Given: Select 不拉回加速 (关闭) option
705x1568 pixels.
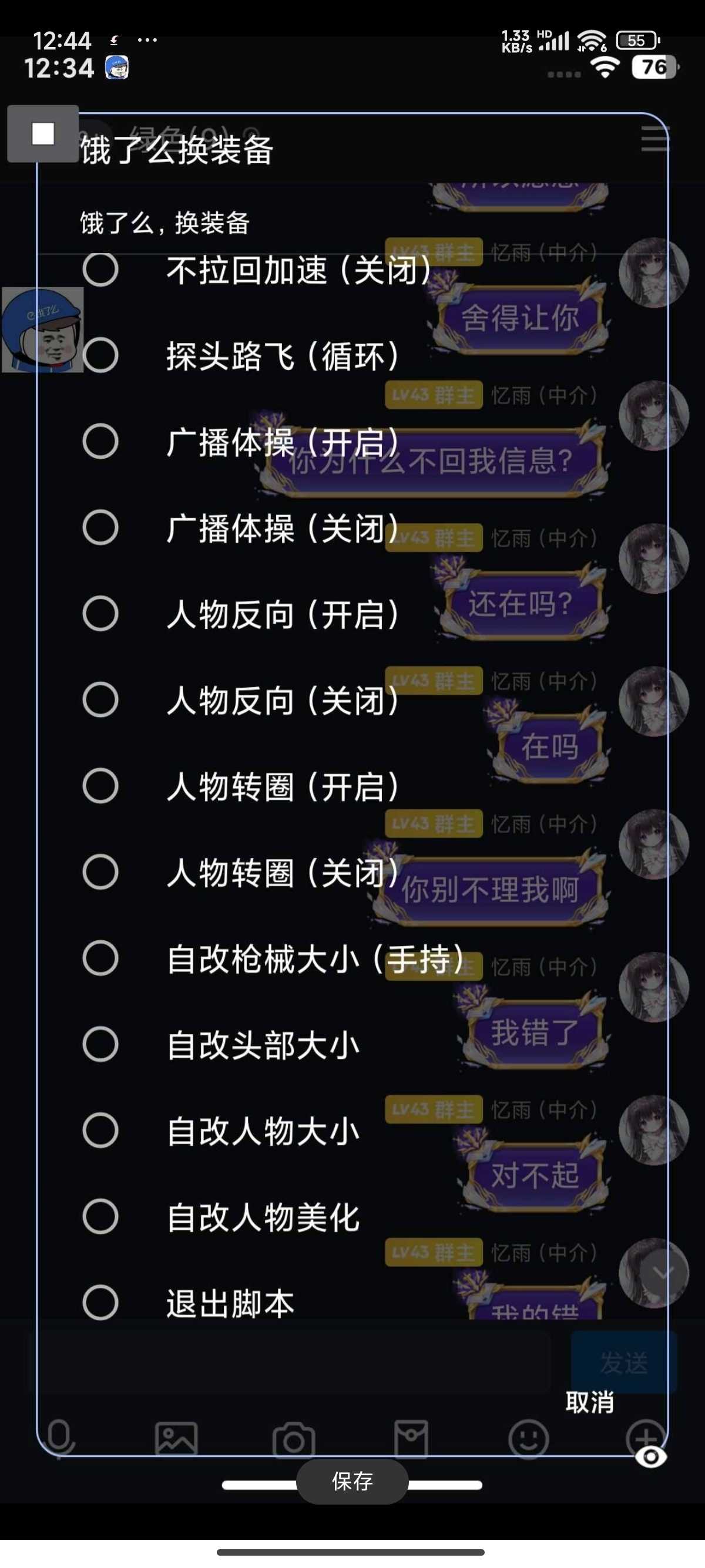Looking at the screenshot, I should coord(100,269).
